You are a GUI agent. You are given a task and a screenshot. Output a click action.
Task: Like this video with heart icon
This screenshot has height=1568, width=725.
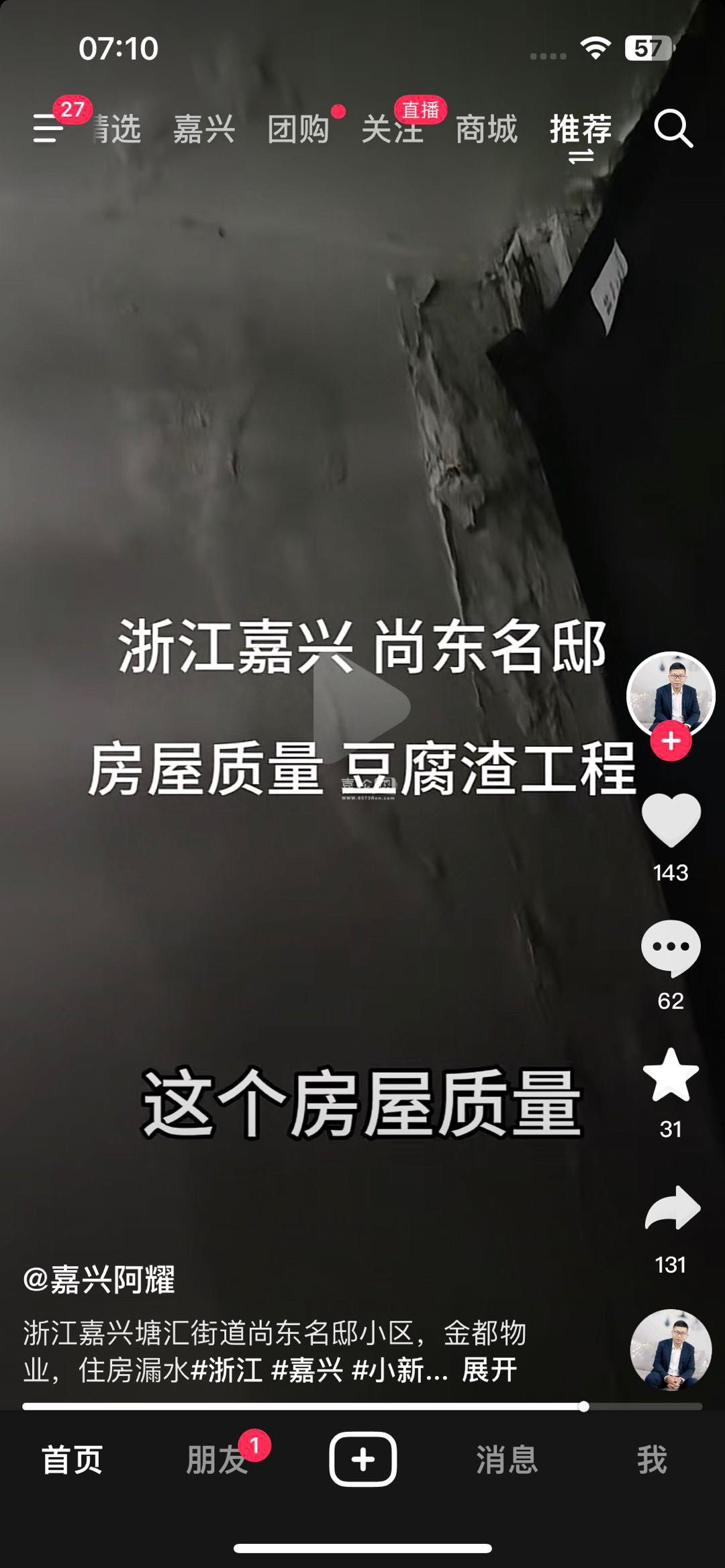(x=671, y=820)
